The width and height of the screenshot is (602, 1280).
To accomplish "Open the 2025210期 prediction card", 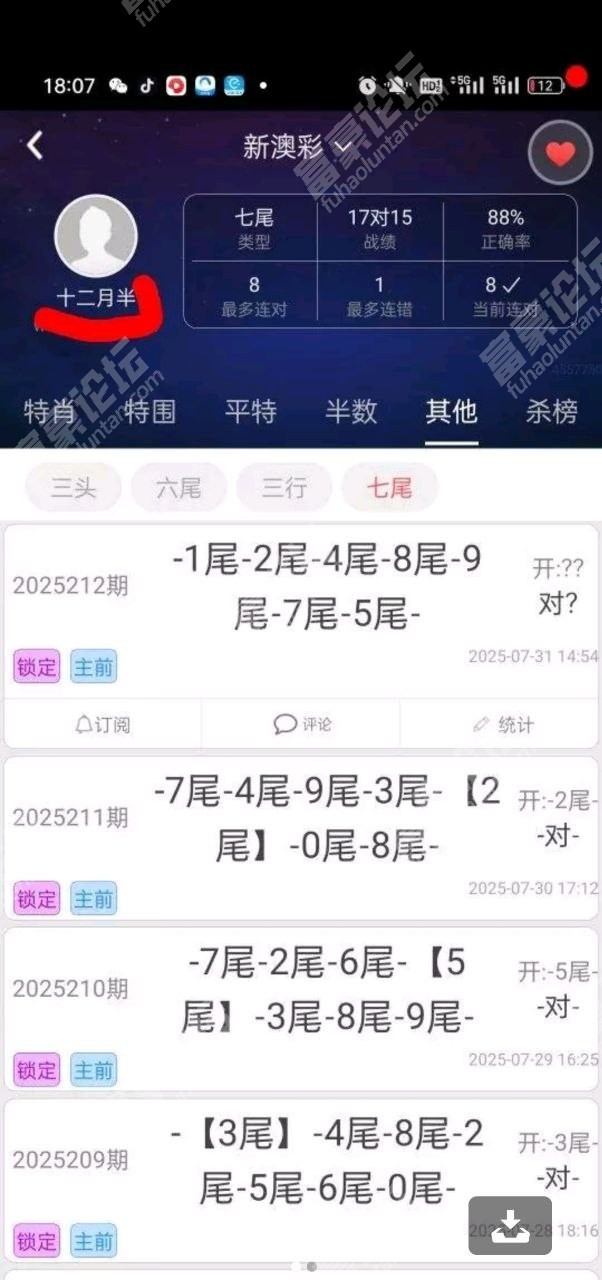I will 300,1008.
